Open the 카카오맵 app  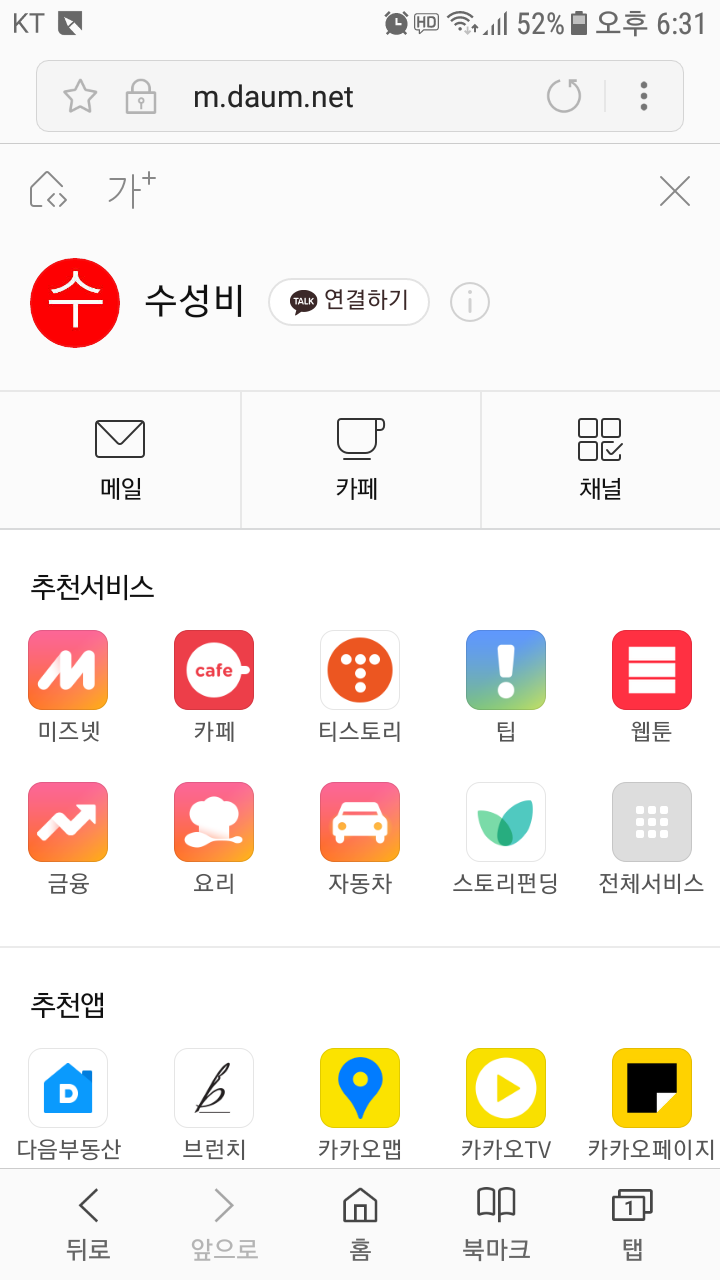360,1105
